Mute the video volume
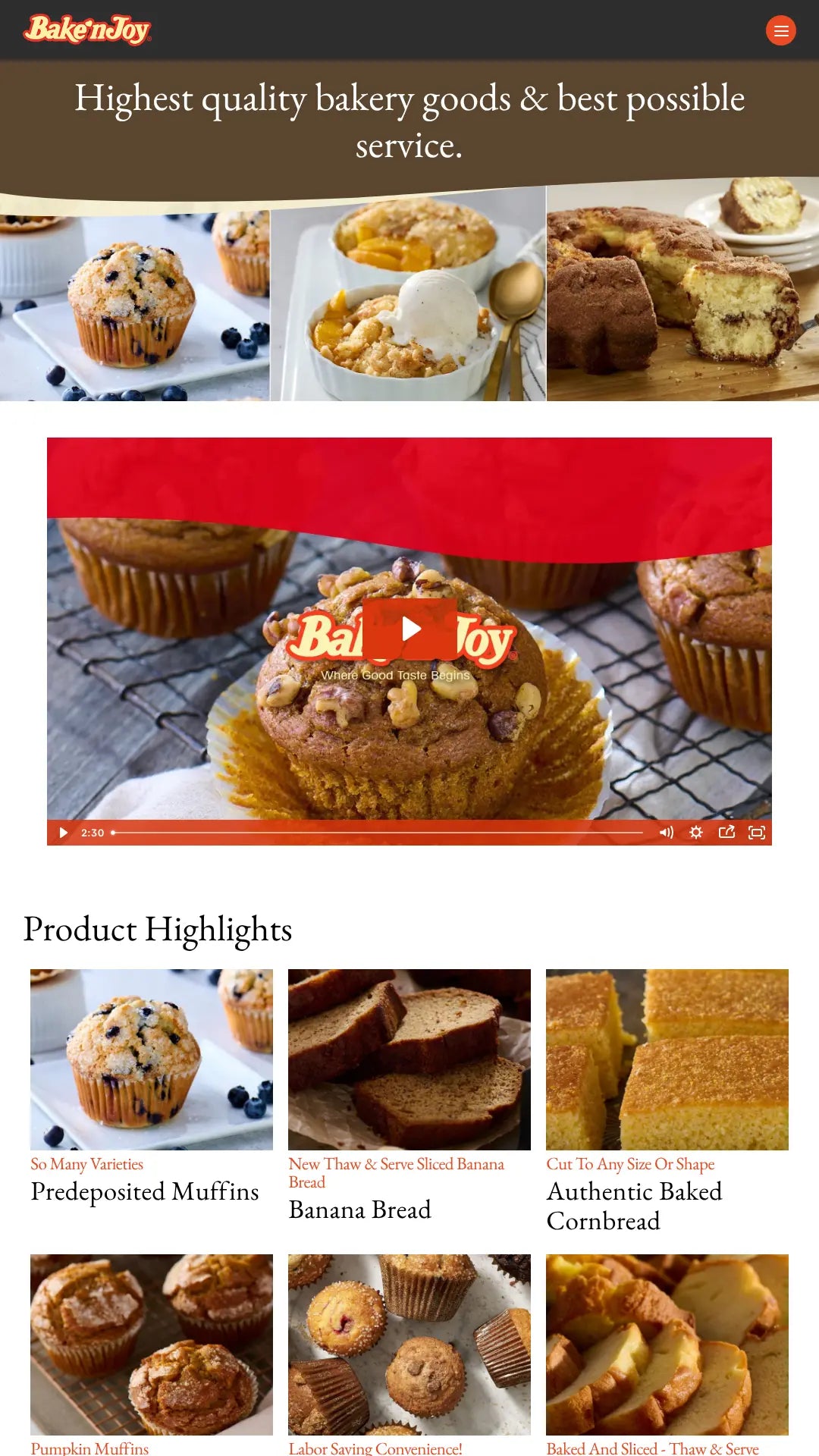The height and width of the screenshot is (1456, 819). pos(666,833)
